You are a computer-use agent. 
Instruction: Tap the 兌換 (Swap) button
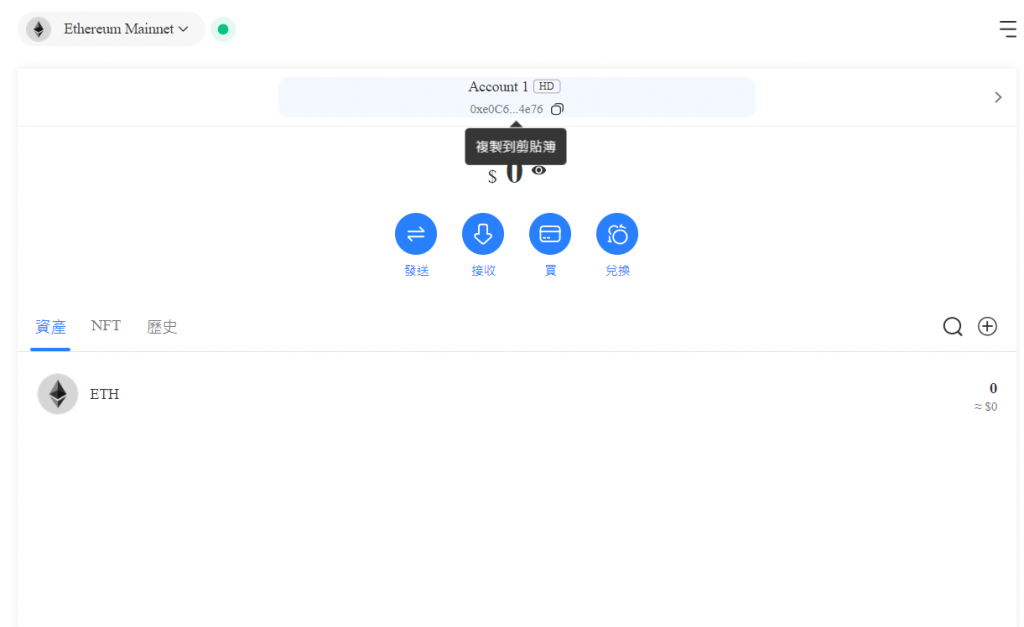(x=617, y=234)
